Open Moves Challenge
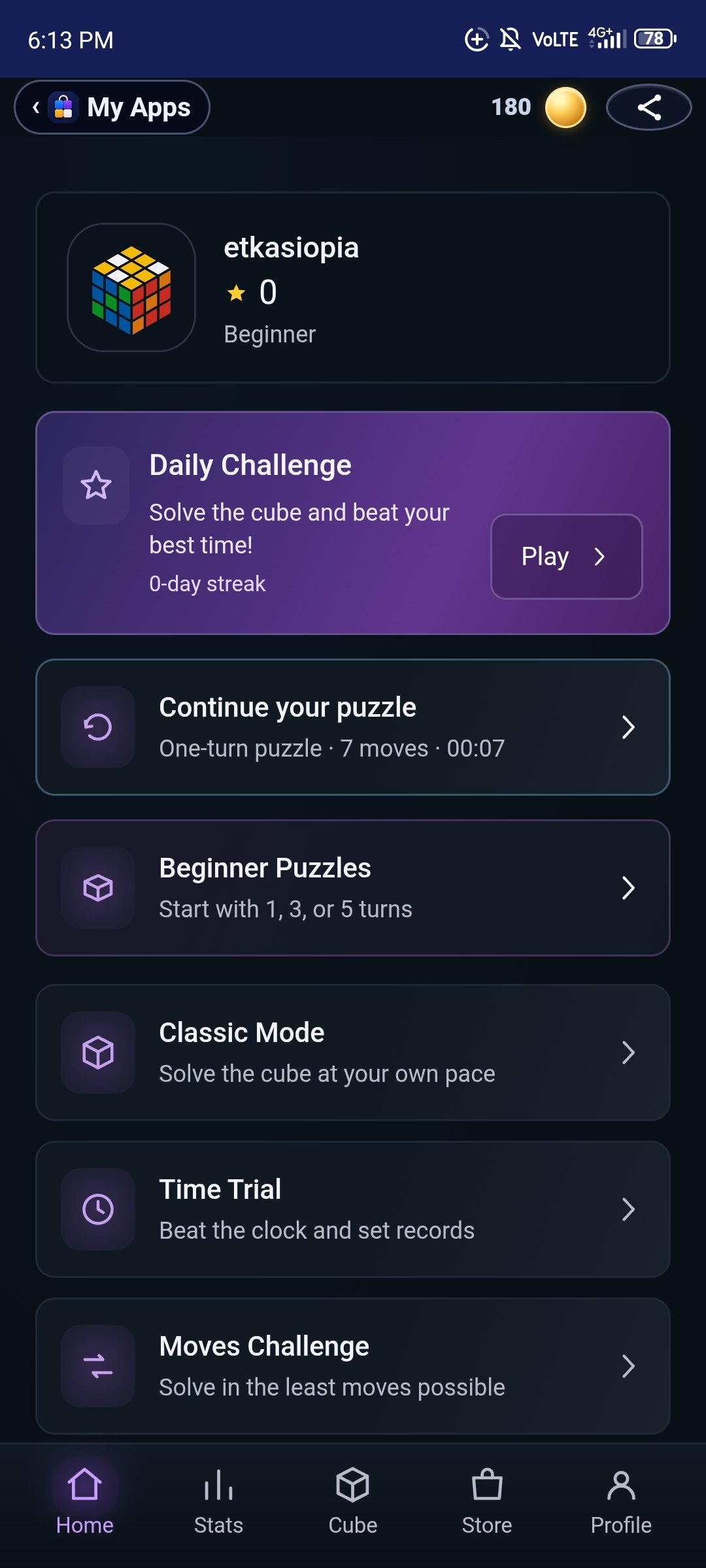The width and height of the screenshot is (706, 1568). click(353, 1366)
